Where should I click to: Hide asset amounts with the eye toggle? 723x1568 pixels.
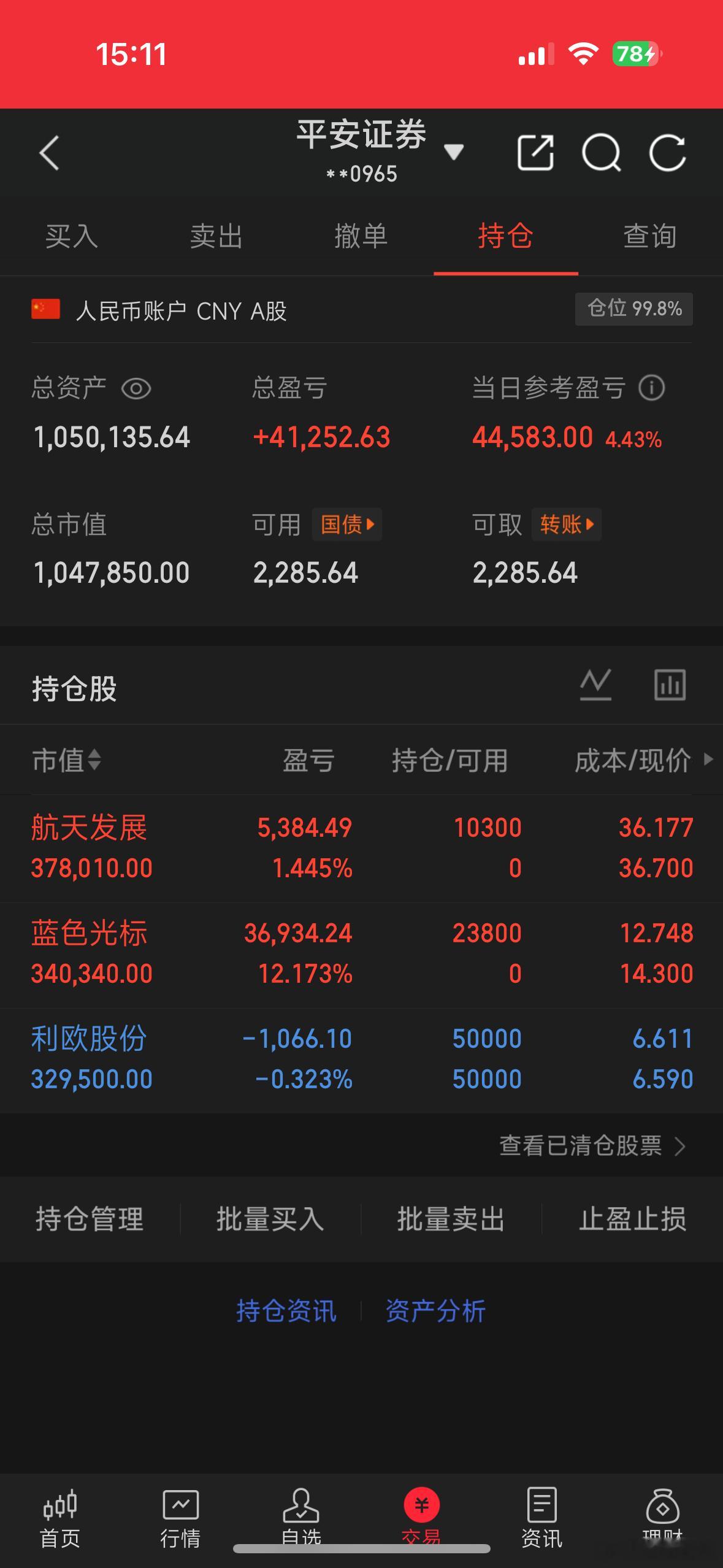tap(136, 388)
